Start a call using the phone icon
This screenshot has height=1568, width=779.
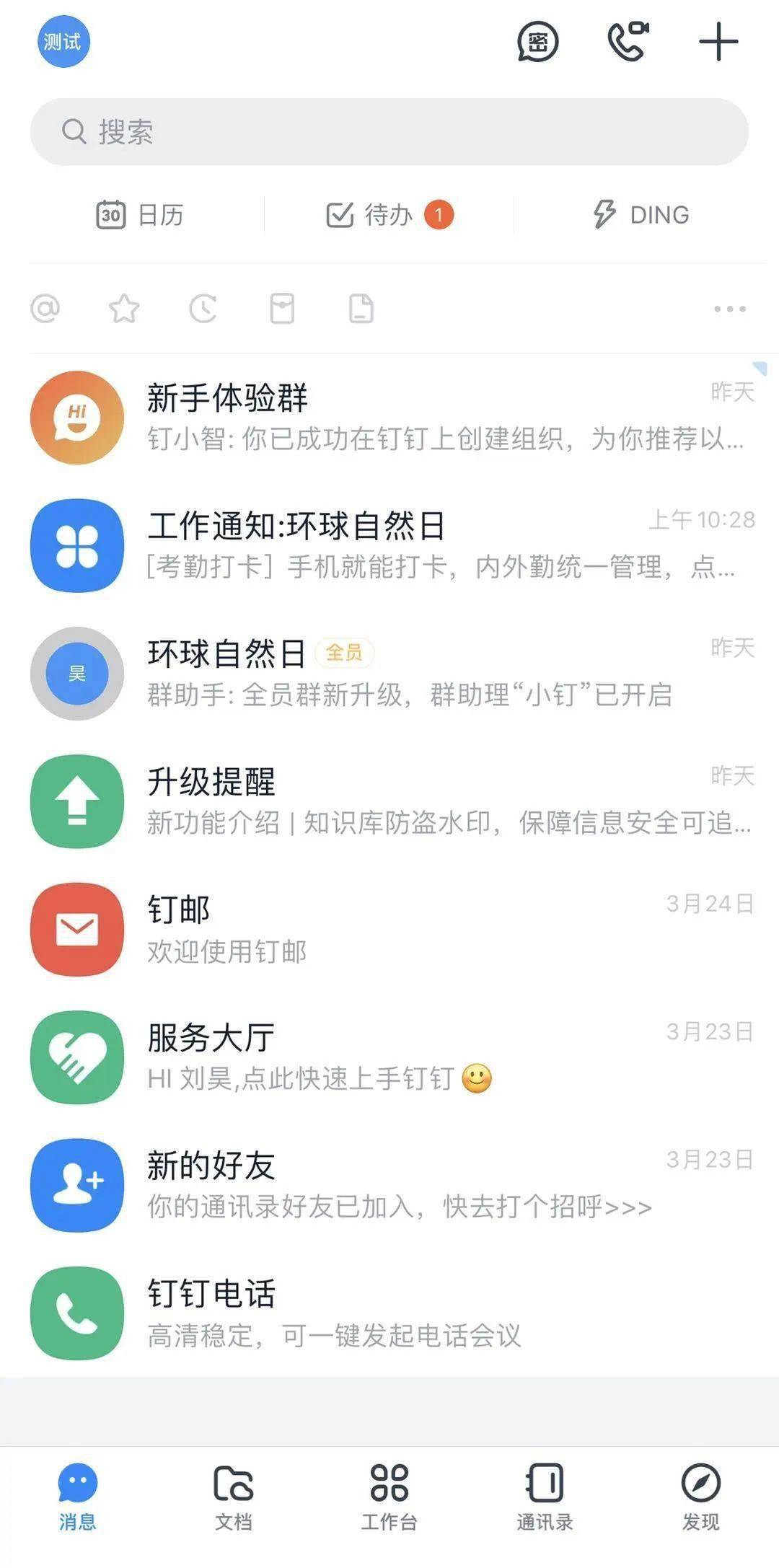[627, 42]
